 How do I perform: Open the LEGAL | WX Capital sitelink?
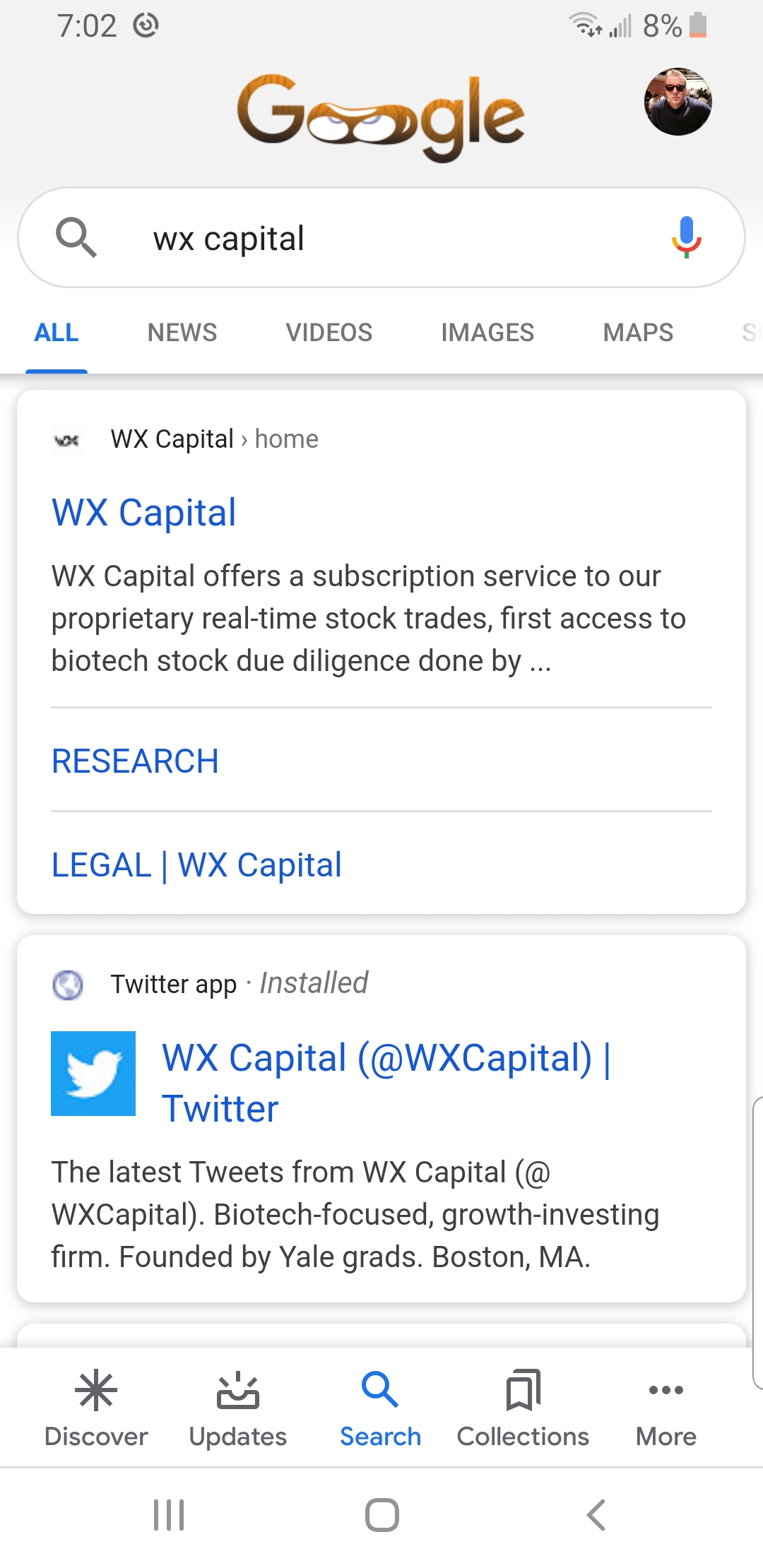(196, 865)
